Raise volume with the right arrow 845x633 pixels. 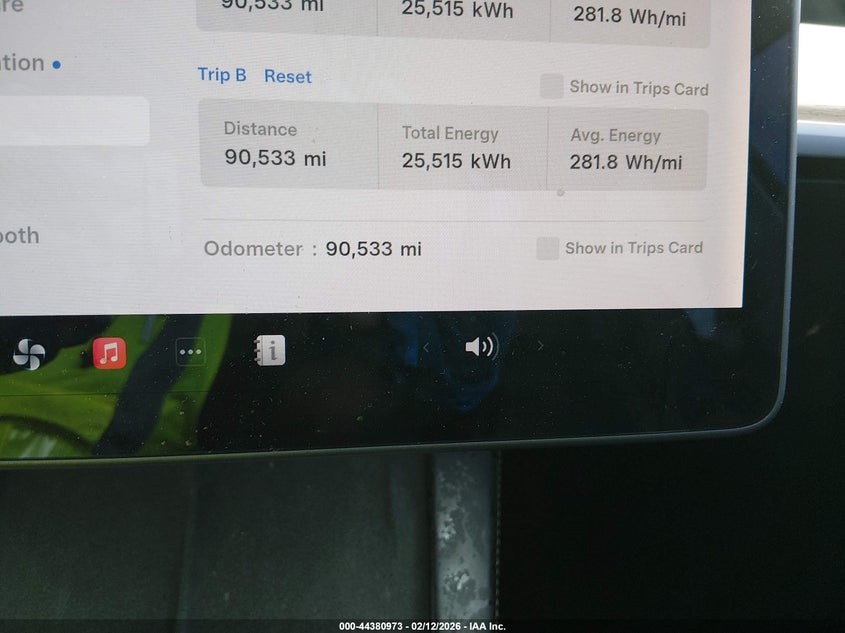(541, 346)
